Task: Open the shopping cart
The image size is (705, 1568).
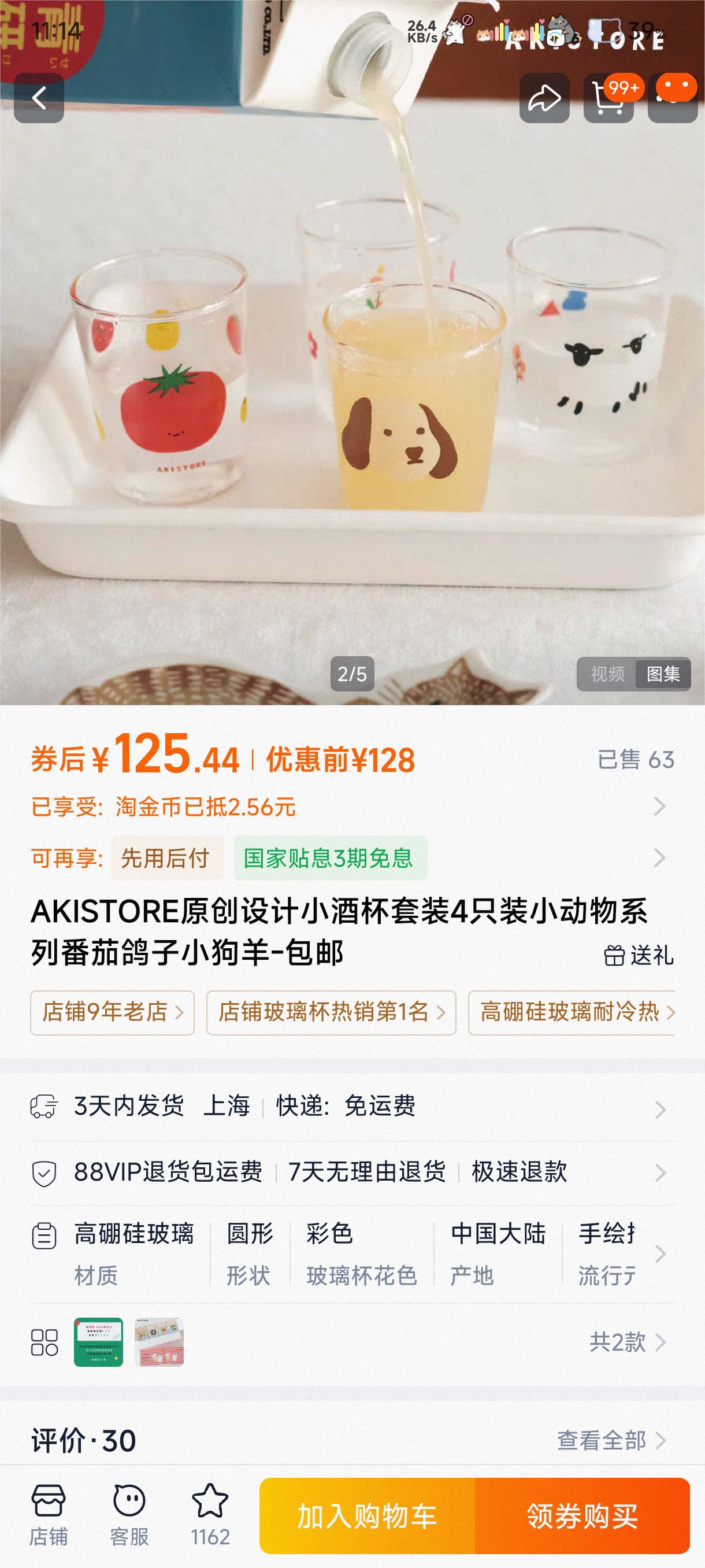Action: click(608, 98)
